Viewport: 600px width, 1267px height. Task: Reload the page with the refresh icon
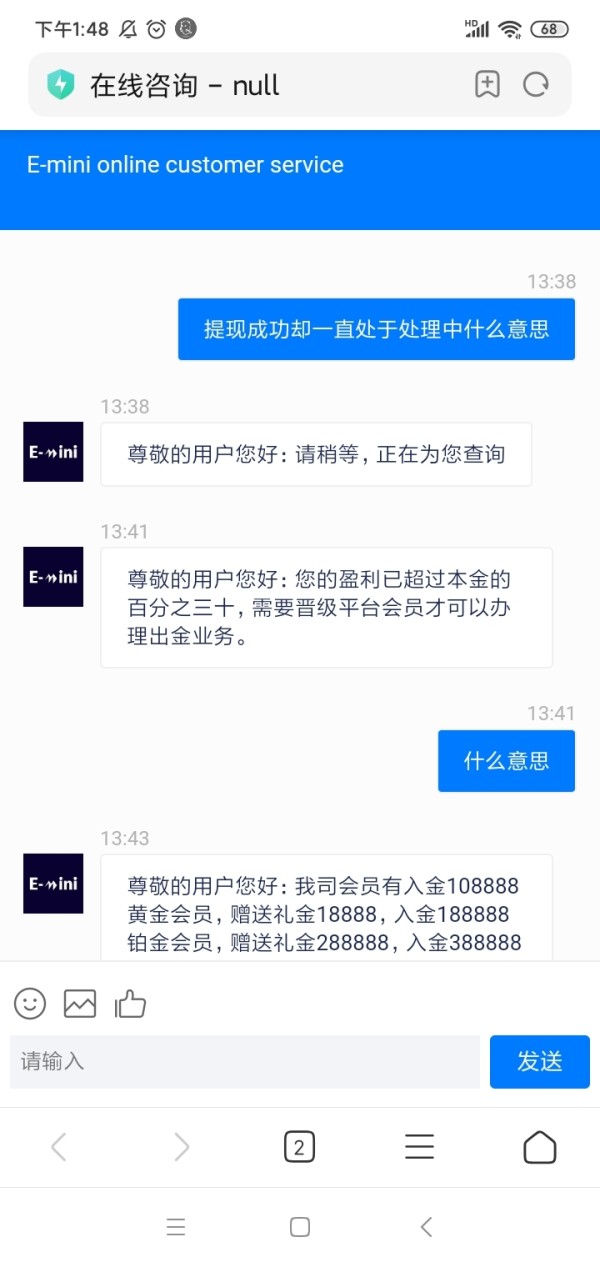point(537,85)
